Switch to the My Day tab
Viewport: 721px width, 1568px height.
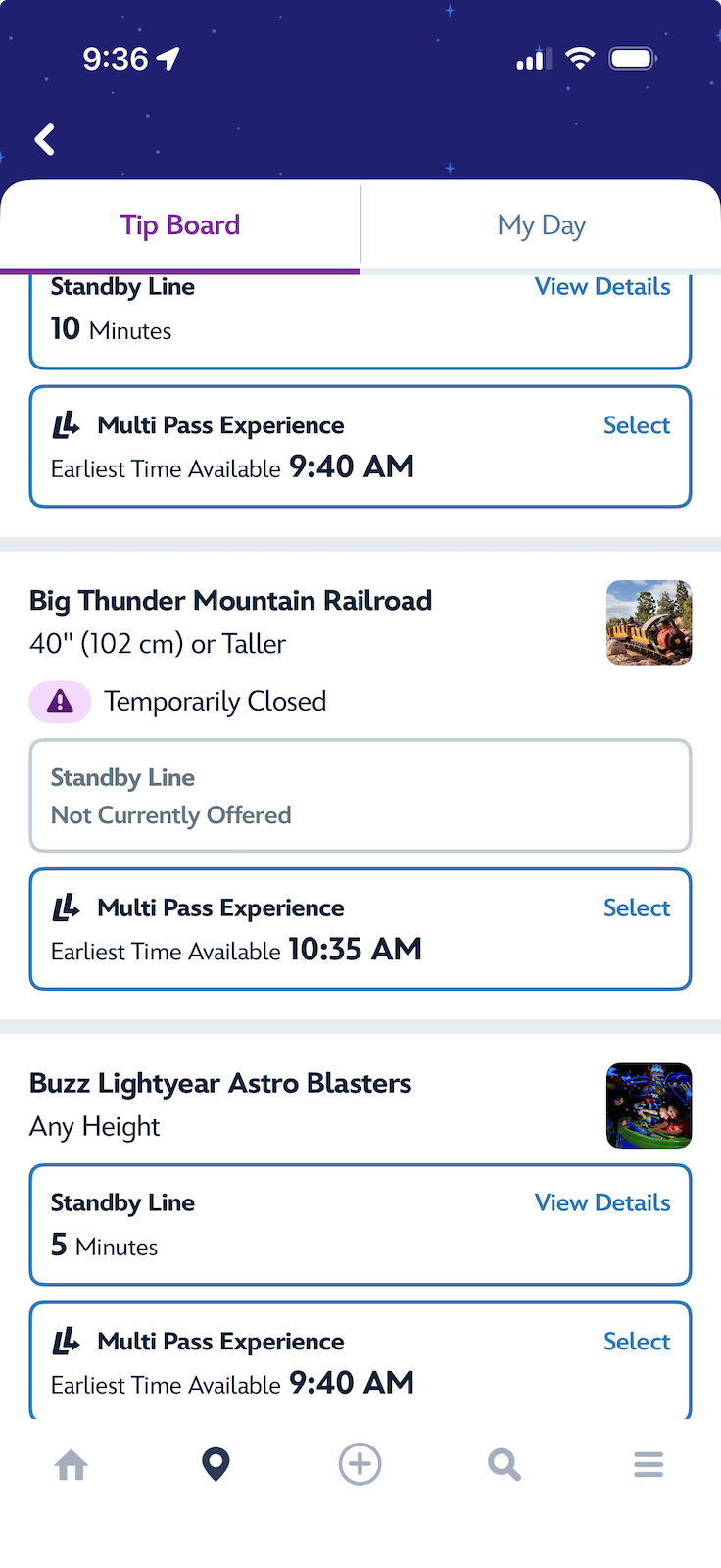coord(541,224)
